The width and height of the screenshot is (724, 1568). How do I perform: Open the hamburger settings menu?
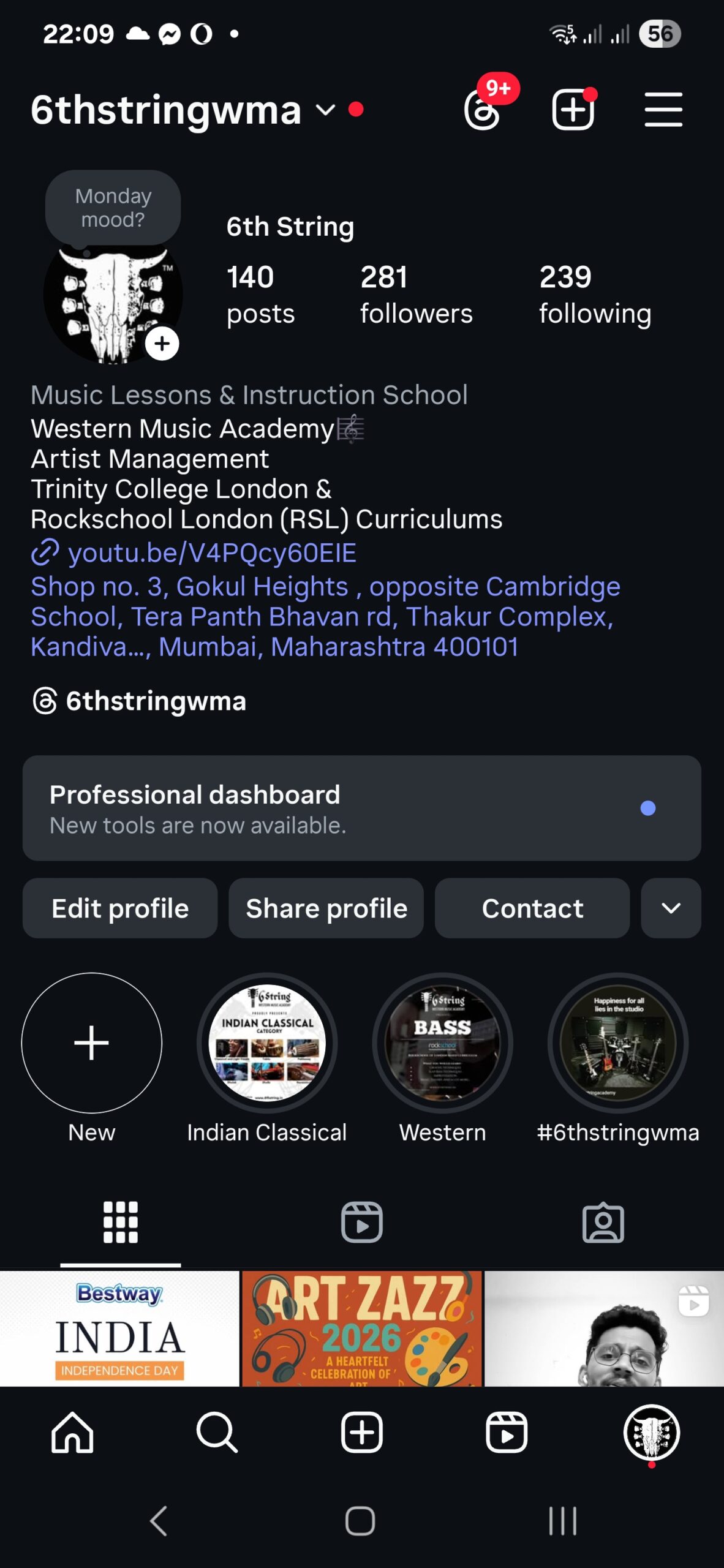click(663, 110)
